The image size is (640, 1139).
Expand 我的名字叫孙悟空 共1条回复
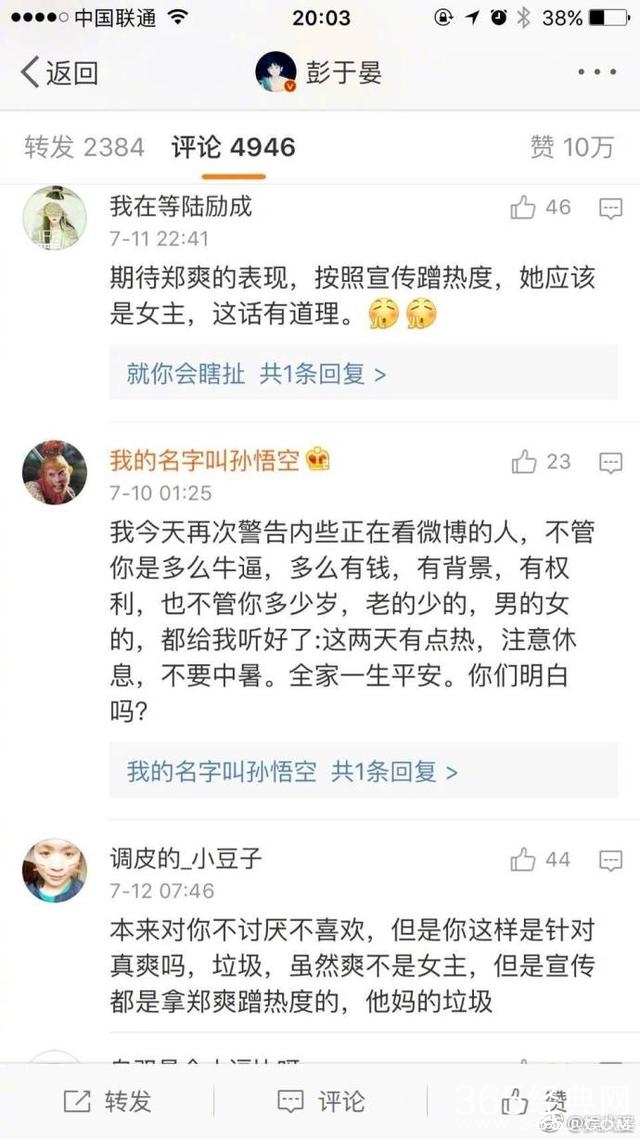point(292,771)
